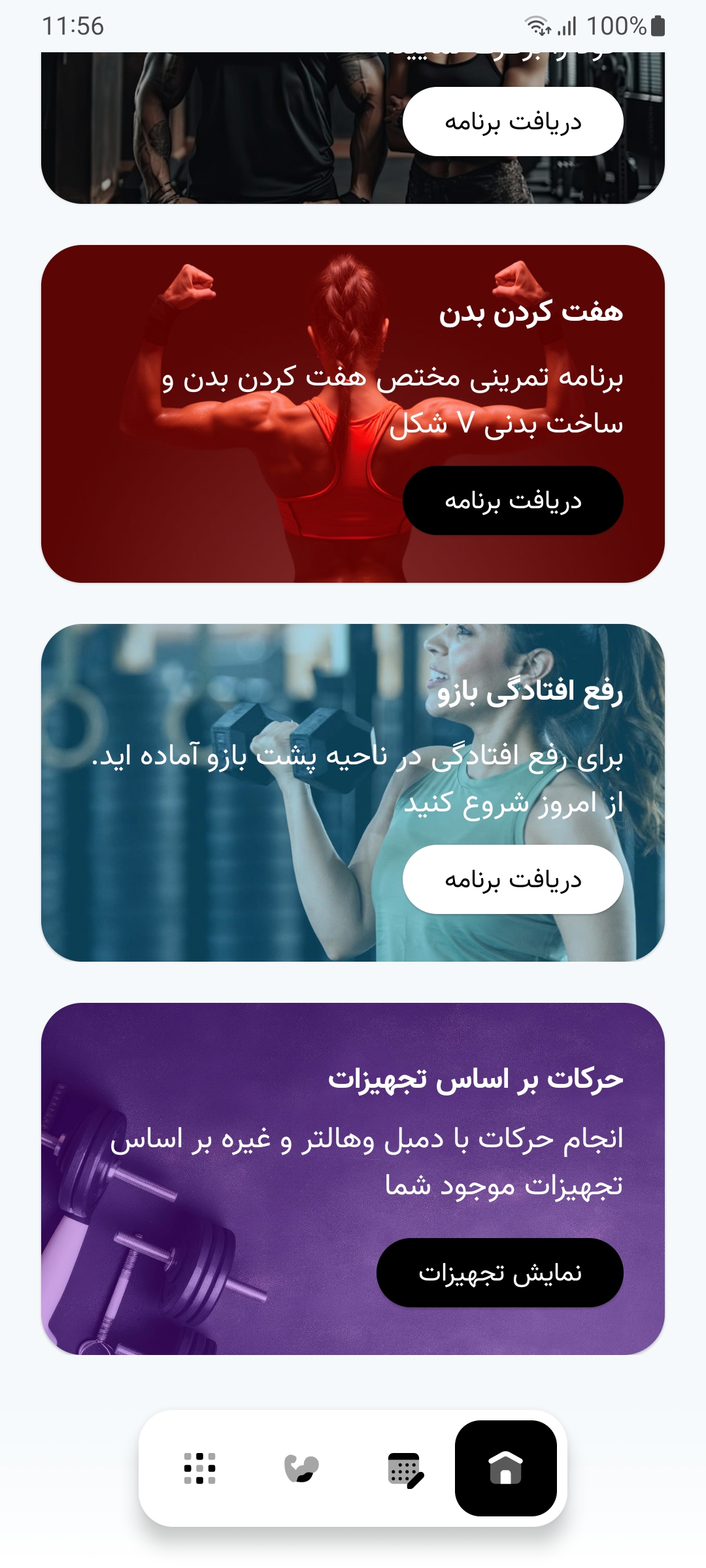Go to the home tab
Image resolution: width=706 pixels, height=1568 pixels.
coord(505,1468)
